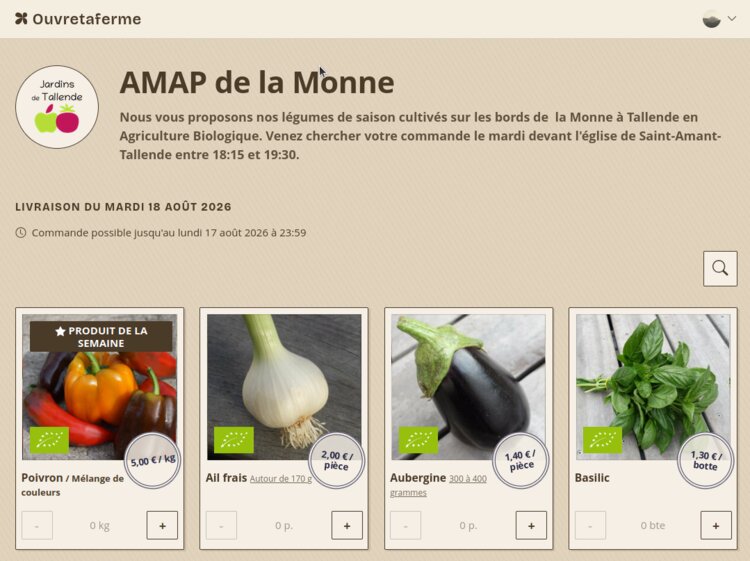The image size is (750, 561).
Task: Add a bunch of Basilic
Action: pyautogui.click(x=716, y=525)
